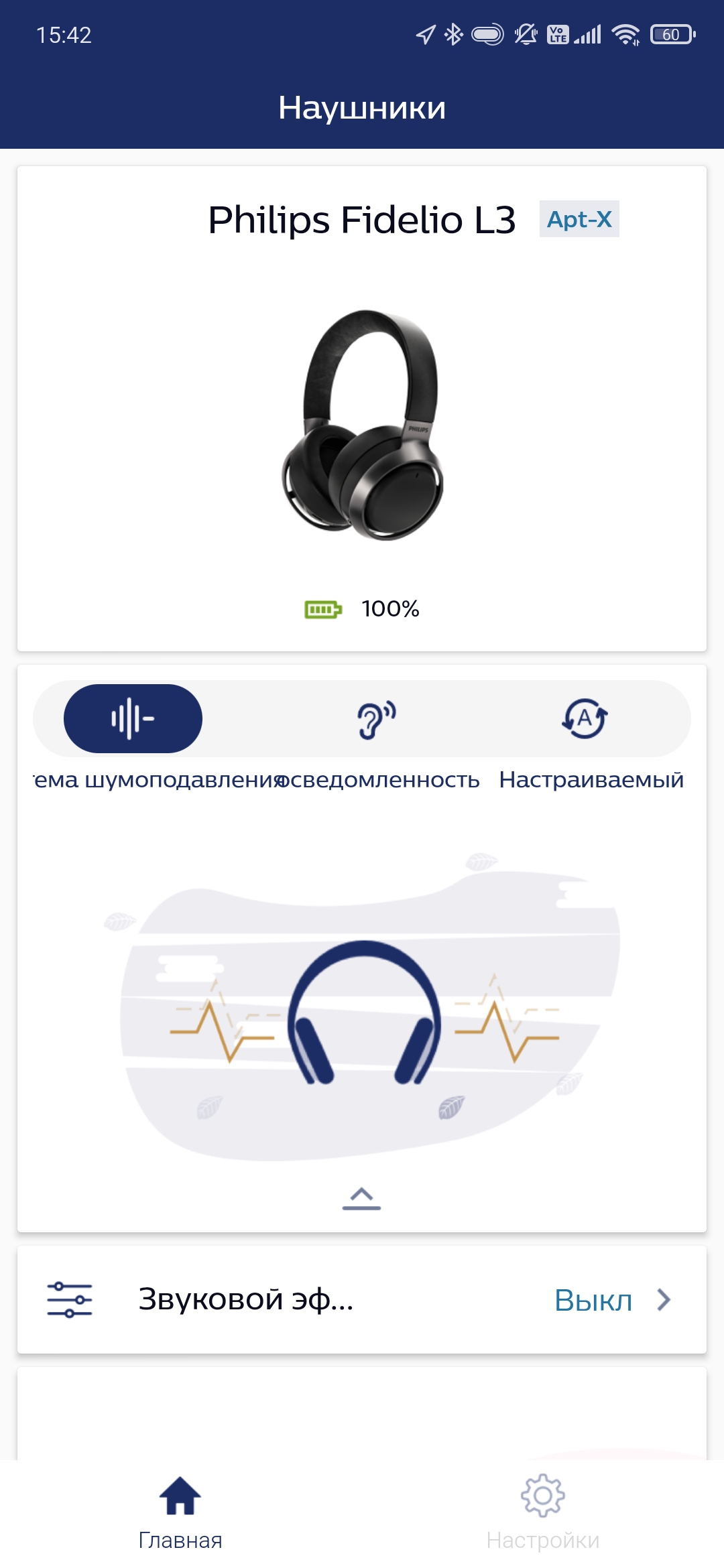Open the Philips Fidelio L3 headphones card
Image resolution: width=724 pixels, height=1568 pixels.
362,409
